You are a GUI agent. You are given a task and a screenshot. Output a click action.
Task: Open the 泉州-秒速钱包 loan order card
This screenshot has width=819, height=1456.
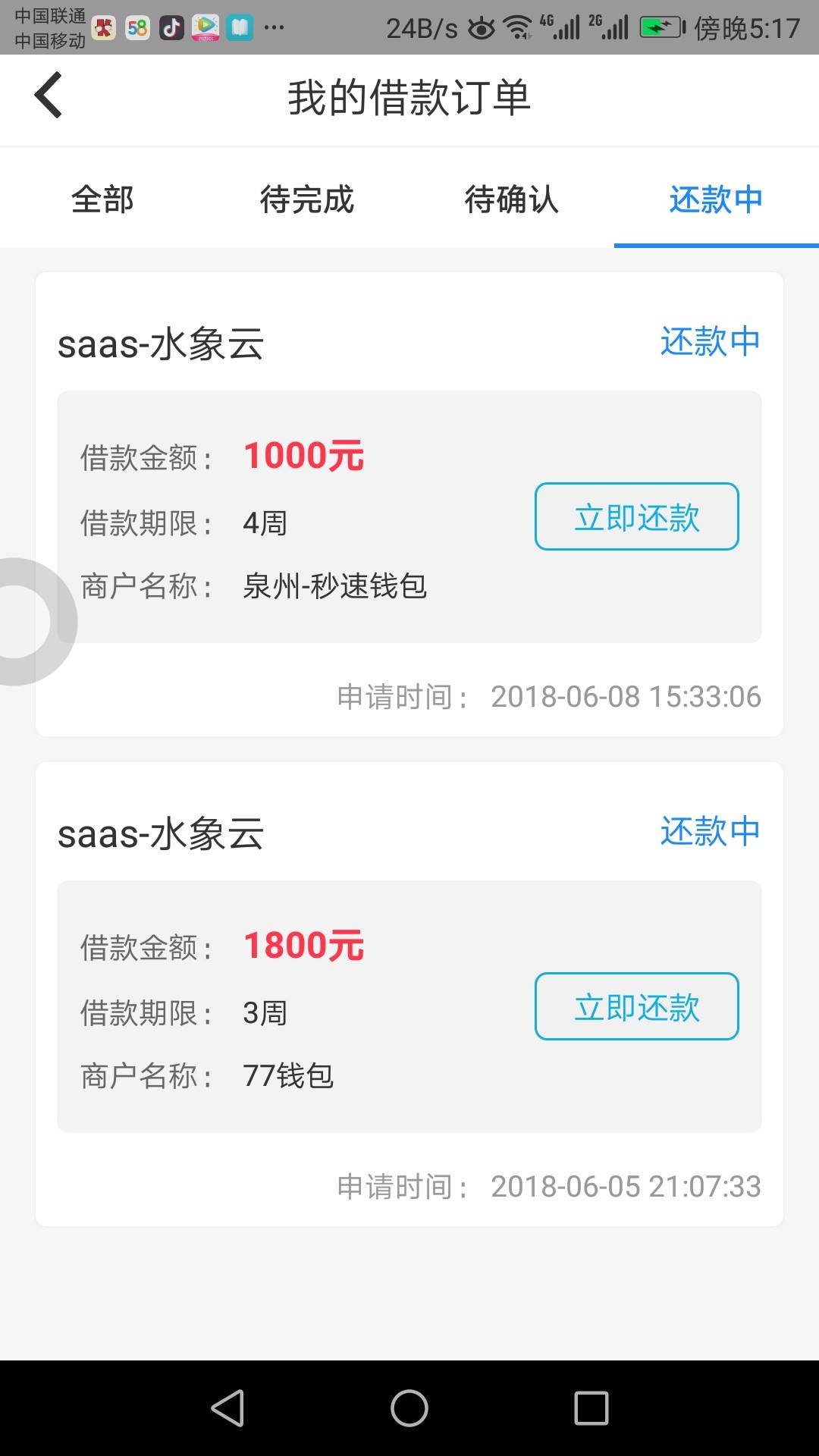(x=409, y=504)
